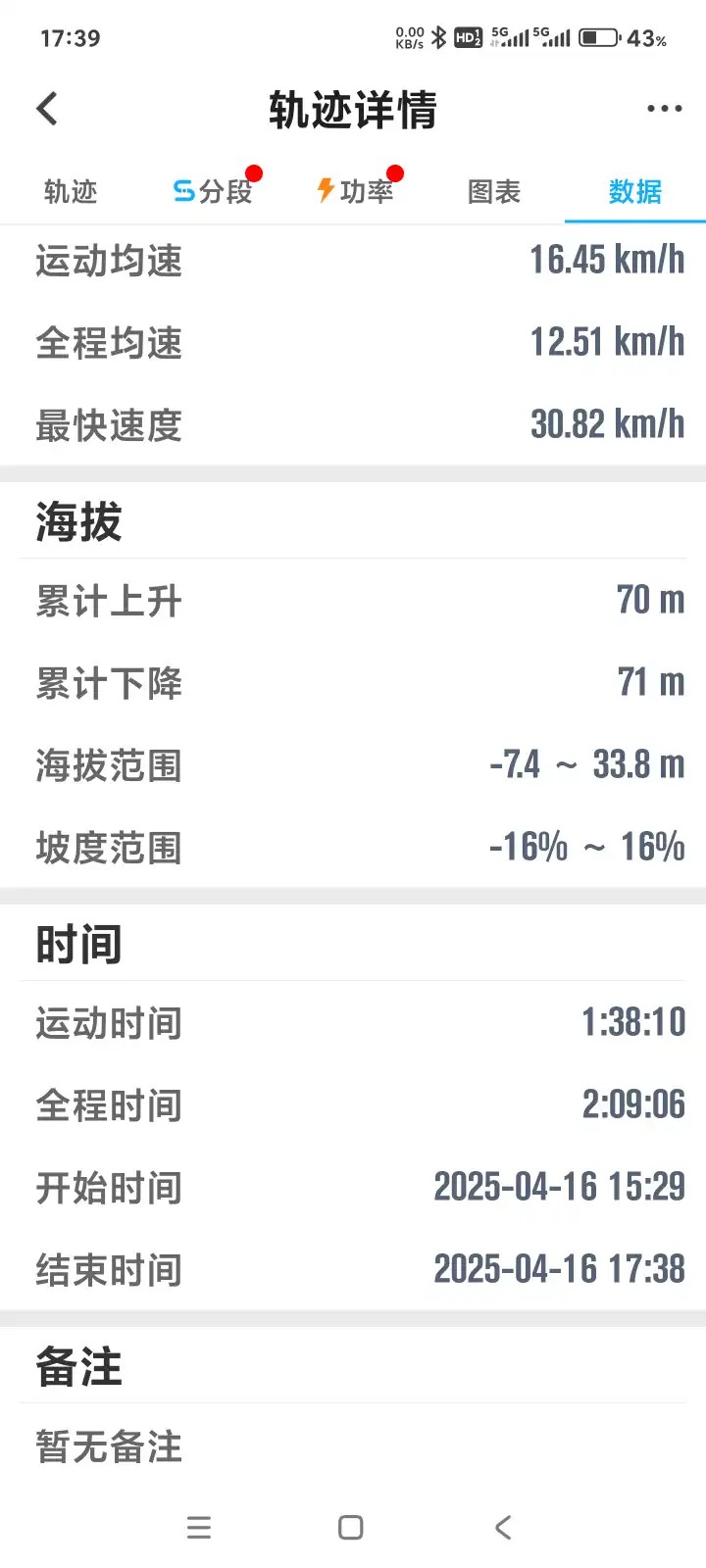The image size is (706, 1568).
Task: Switch to the 轨迹 tab
Action: click(71, 191)
